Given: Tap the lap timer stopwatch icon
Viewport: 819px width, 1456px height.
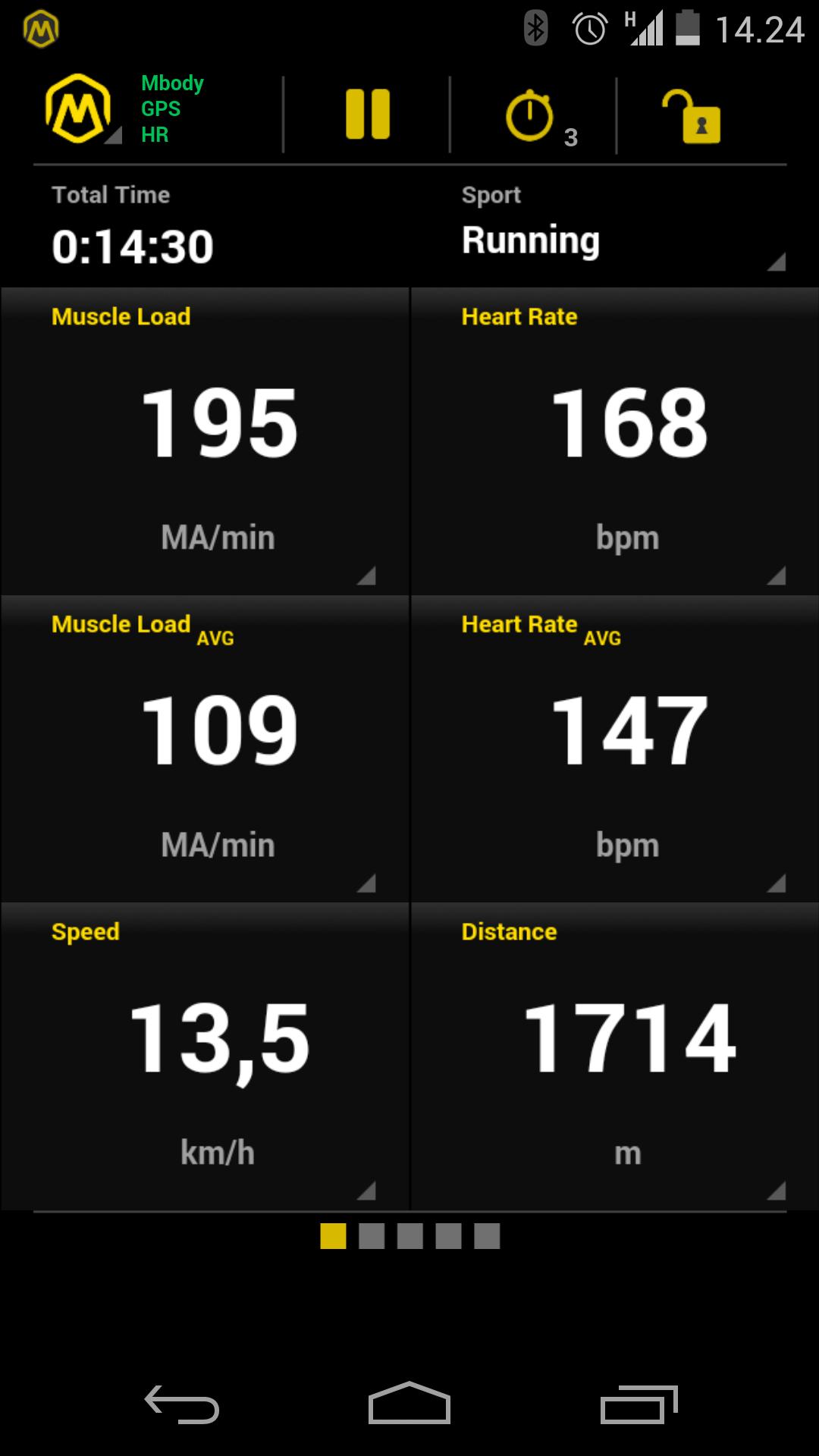Looking at the screenshot, I should [530, 116].
